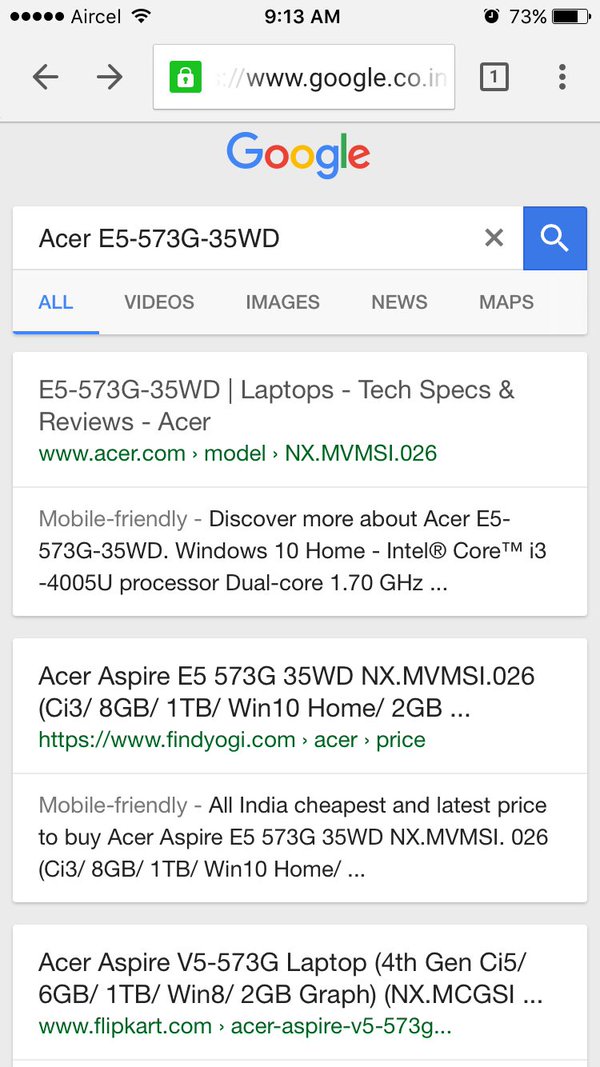The image size is (600, 1067).
Task: Go forward to the next page
Action: point(109,77)
